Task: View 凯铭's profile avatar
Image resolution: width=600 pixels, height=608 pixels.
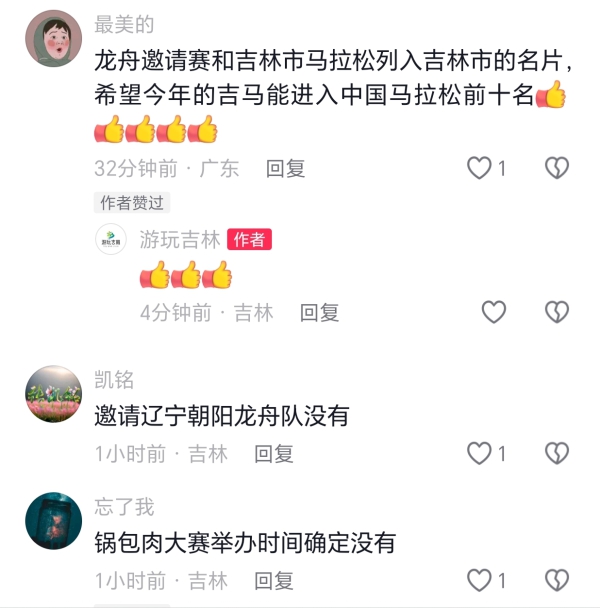Action: click(53, 392)
